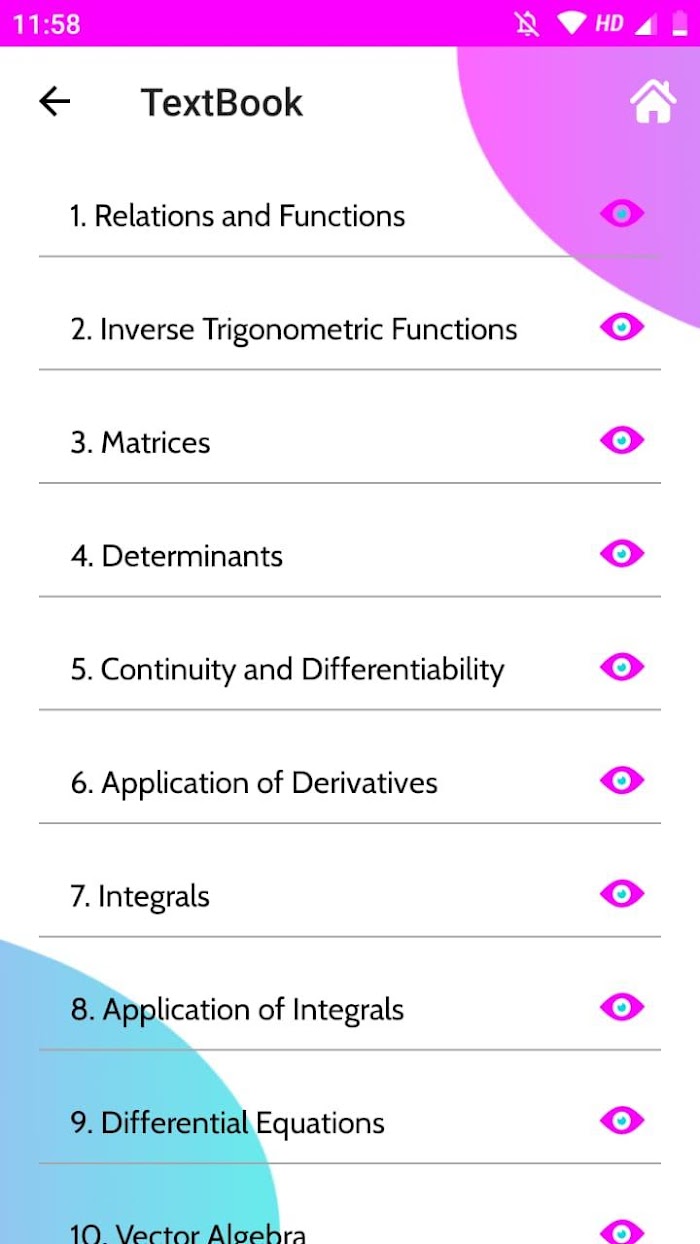Open the home icon
700x1244 pixels.
point(653,102)
